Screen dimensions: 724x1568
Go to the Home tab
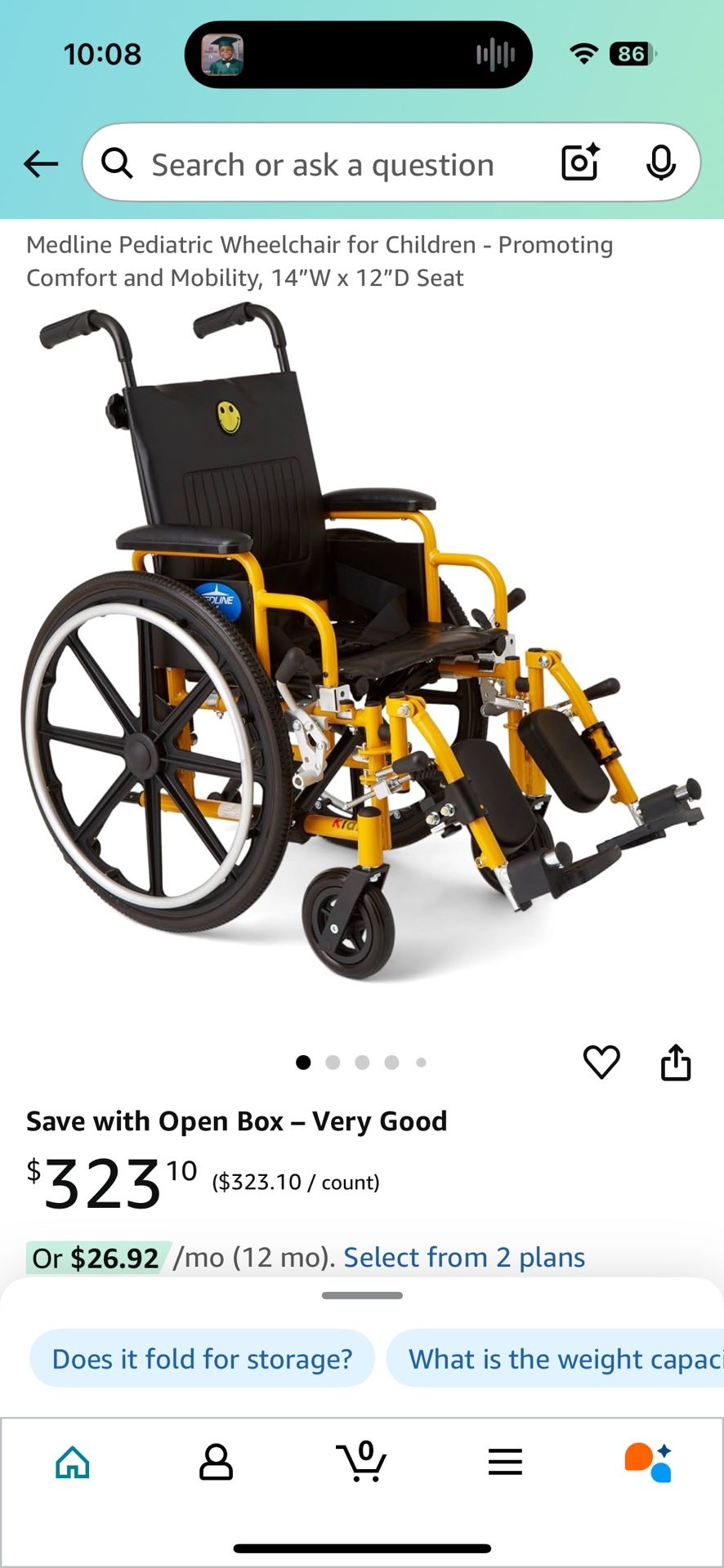coord(73,1462)
